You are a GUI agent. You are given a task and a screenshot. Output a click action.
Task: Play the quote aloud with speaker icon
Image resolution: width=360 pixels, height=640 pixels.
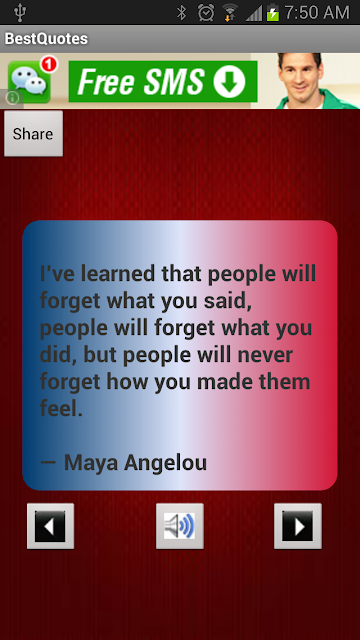pos(180,526)
